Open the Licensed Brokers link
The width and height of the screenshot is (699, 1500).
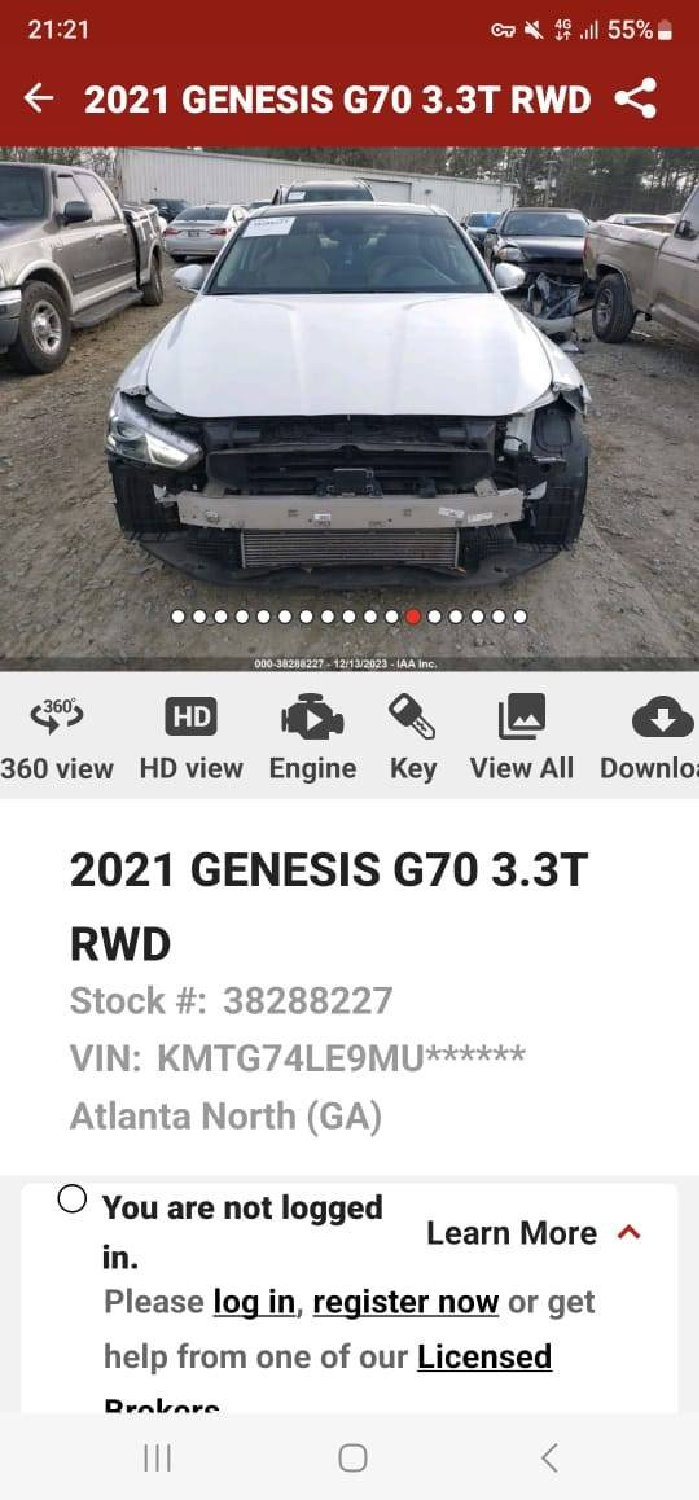click(484, 1357)
